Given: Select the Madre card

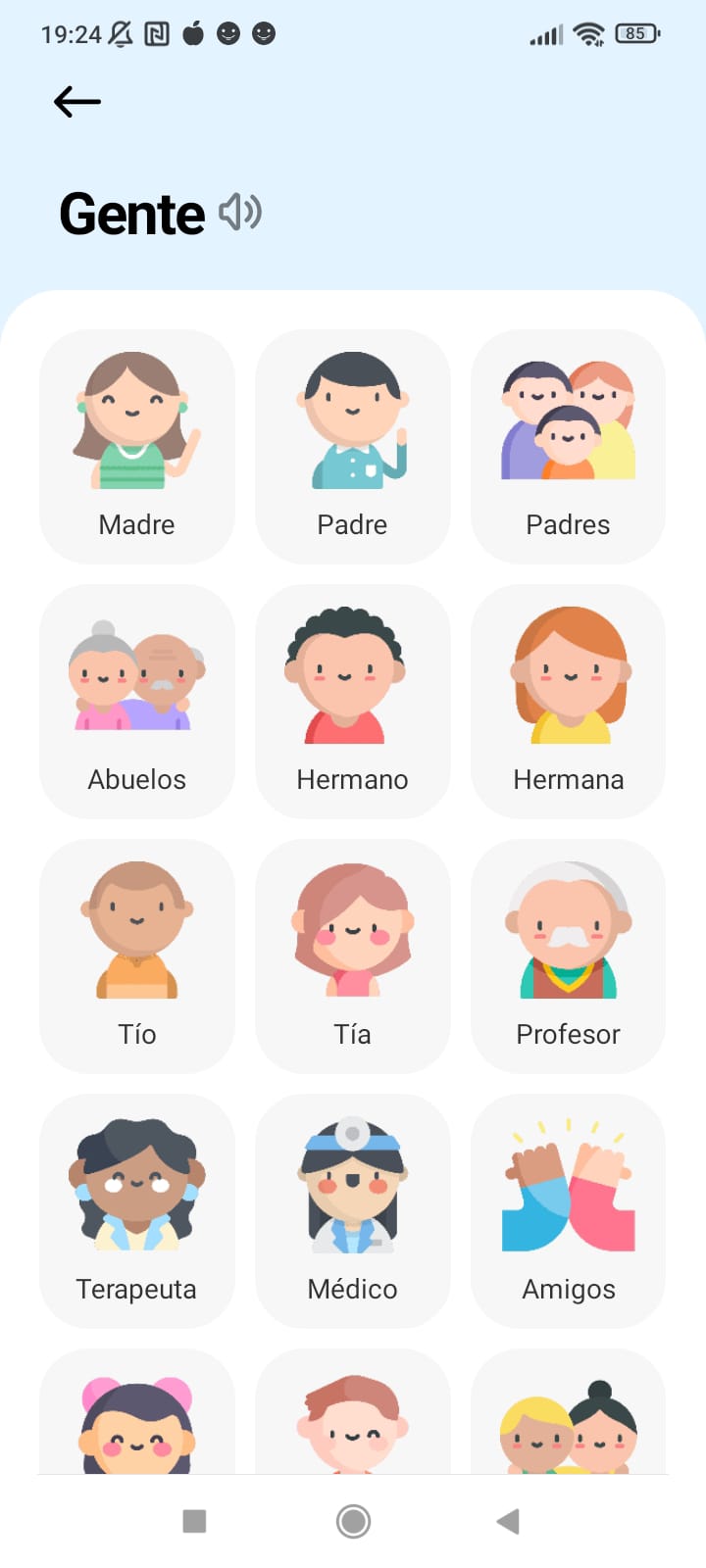Looking at the screenshot, I should point(137,447).
